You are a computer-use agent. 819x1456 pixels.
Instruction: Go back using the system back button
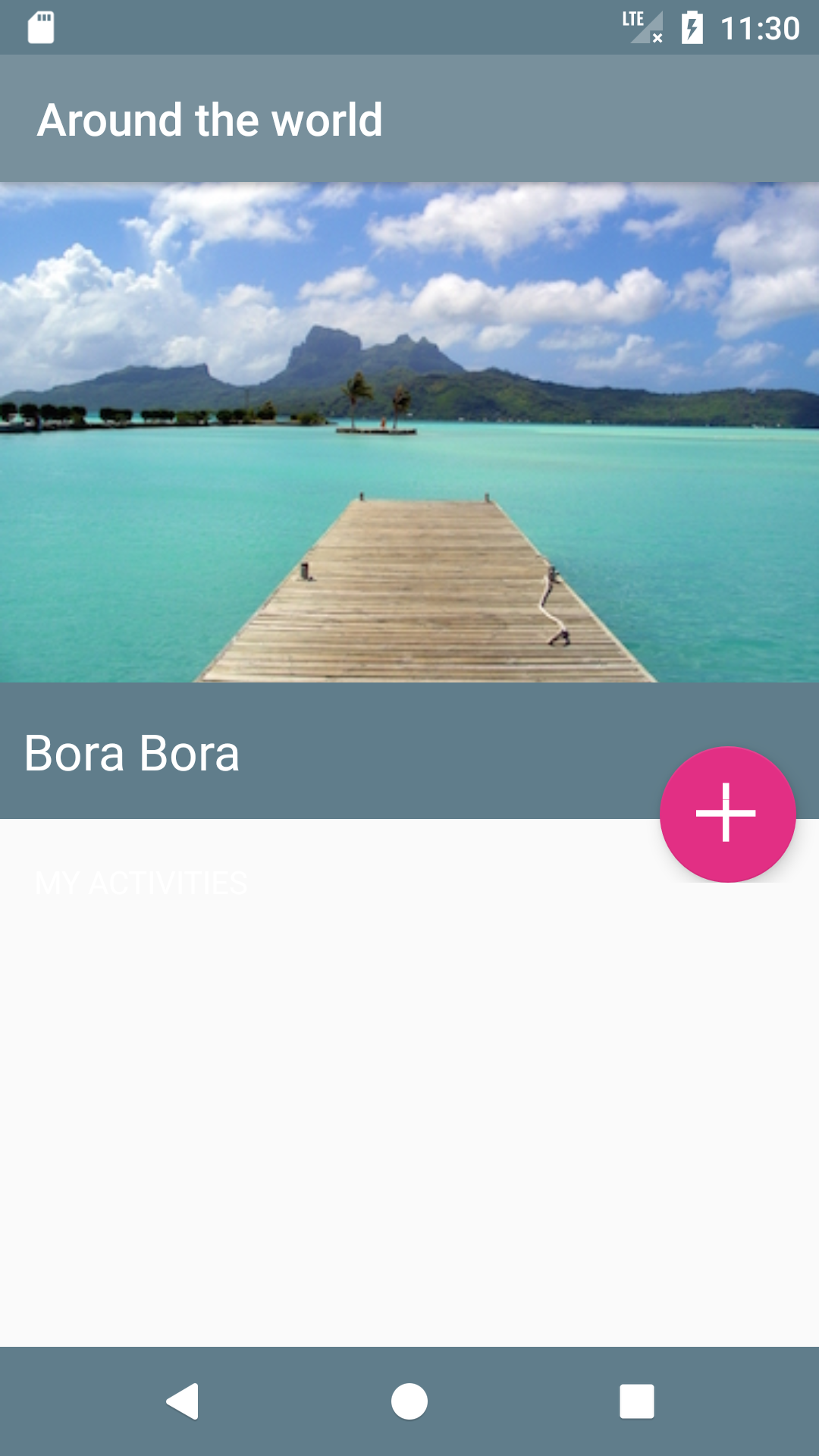(183, 1401)
